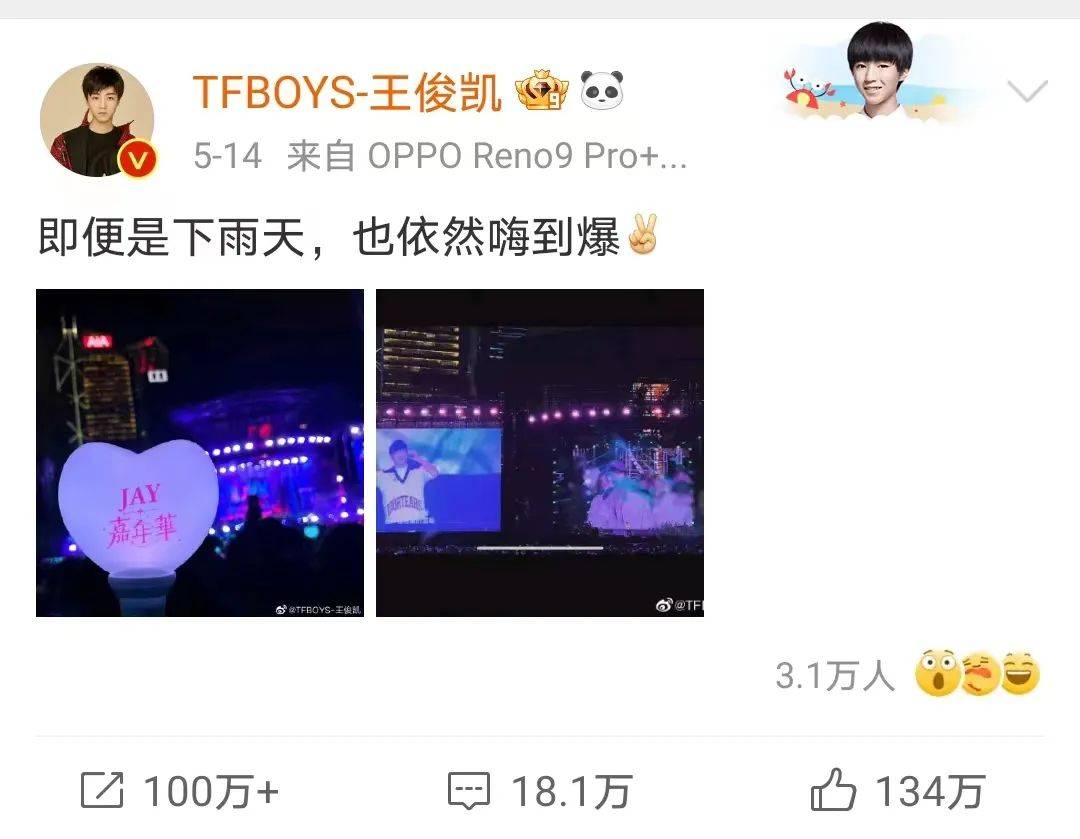1080x839 pixels.
Task: Expand the post options chevron
Action: tap(1026, 92)
